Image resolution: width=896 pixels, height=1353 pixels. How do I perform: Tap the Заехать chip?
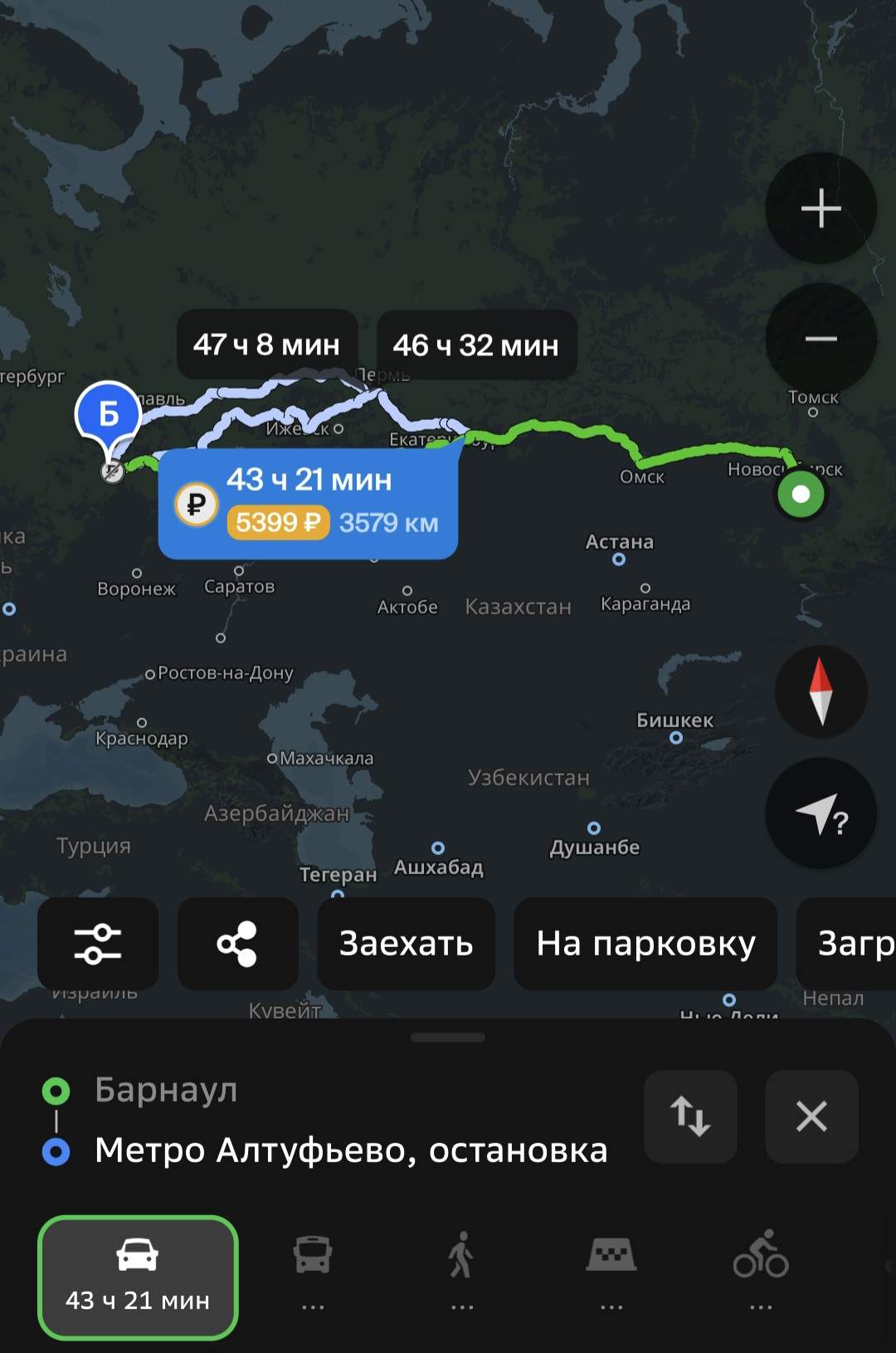[x=406, y=944]
